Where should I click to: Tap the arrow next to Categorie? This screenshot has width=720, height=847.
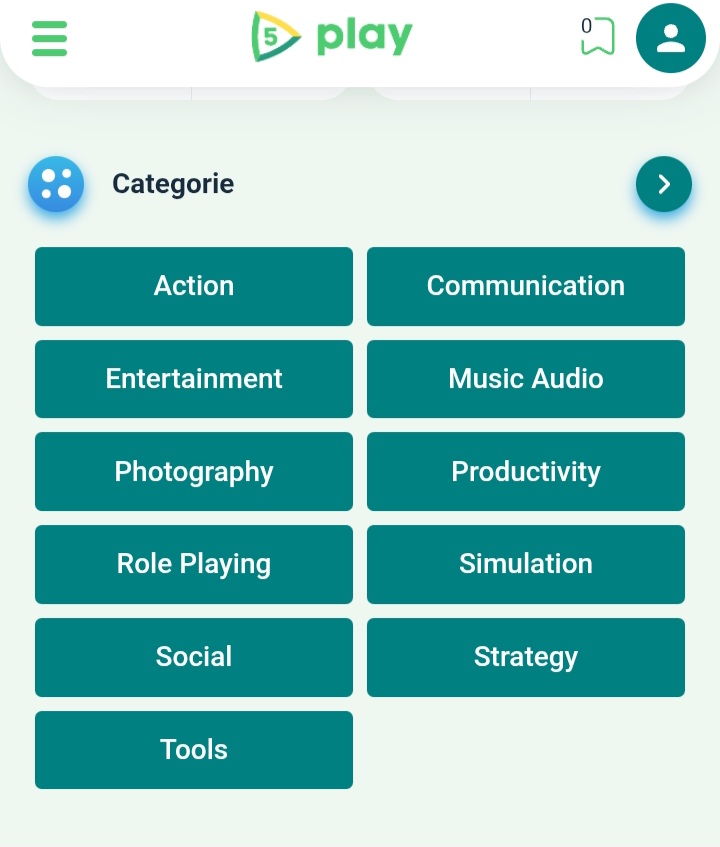coord(663,184)
